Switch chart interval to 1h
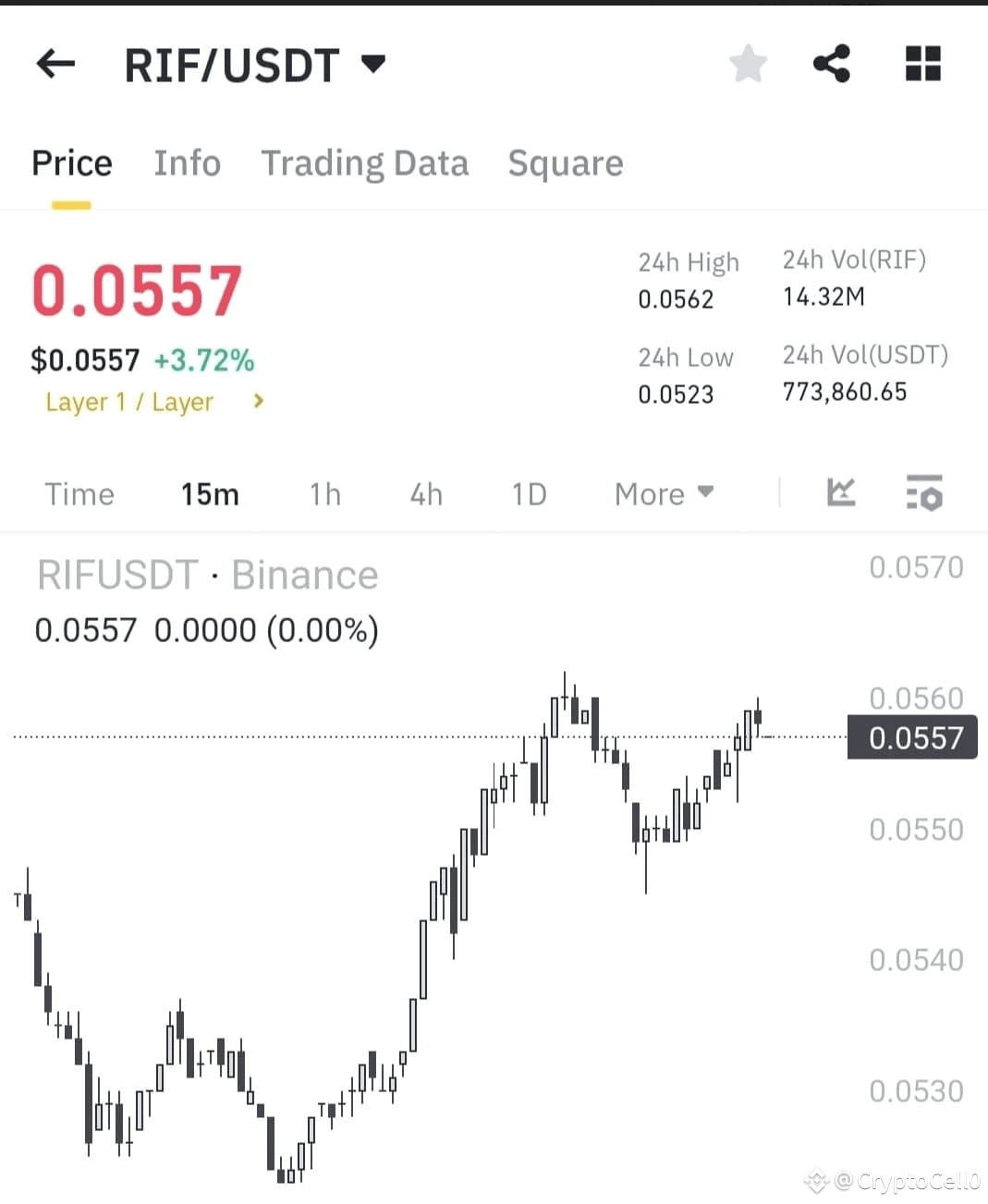Screen dimensions: 988x1204 [324, 494]
